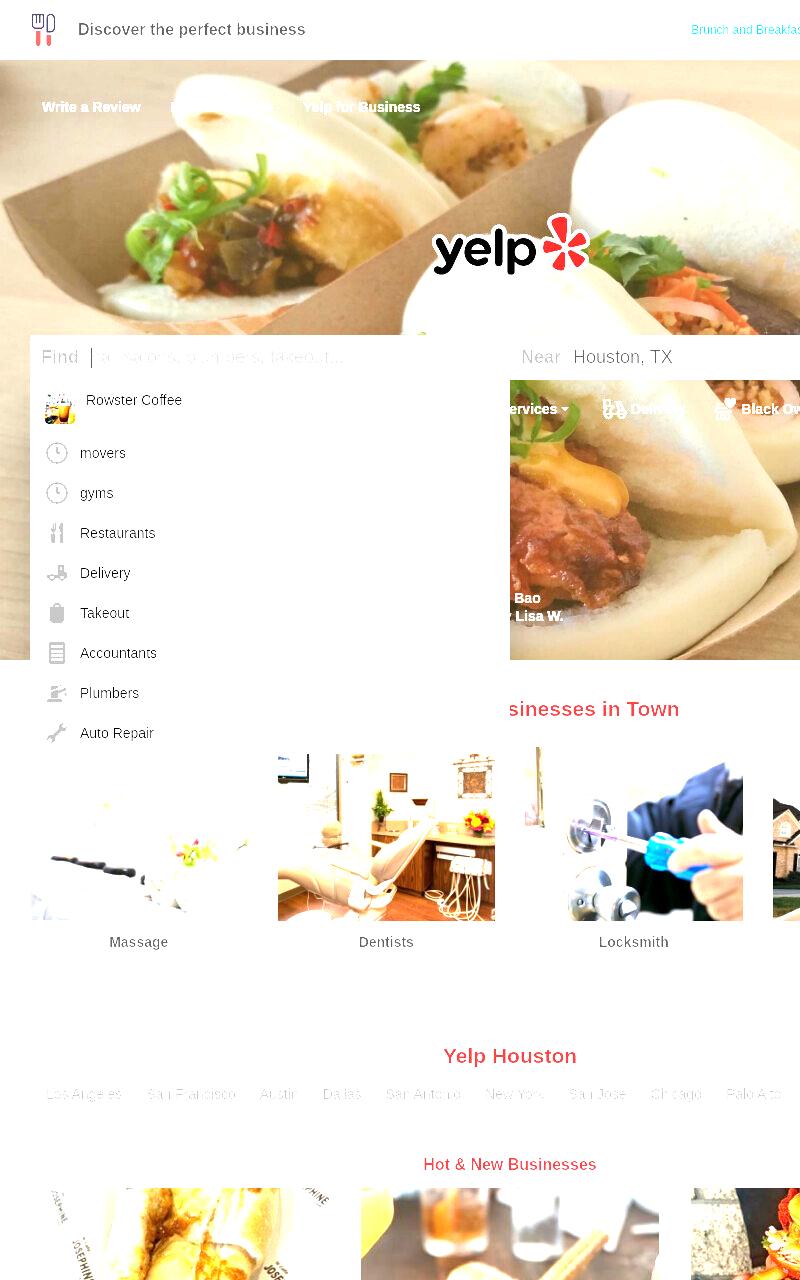This screenshot has width=800, height=1280.
Task: Select the Restaurants suggestion
Action: 270,533
